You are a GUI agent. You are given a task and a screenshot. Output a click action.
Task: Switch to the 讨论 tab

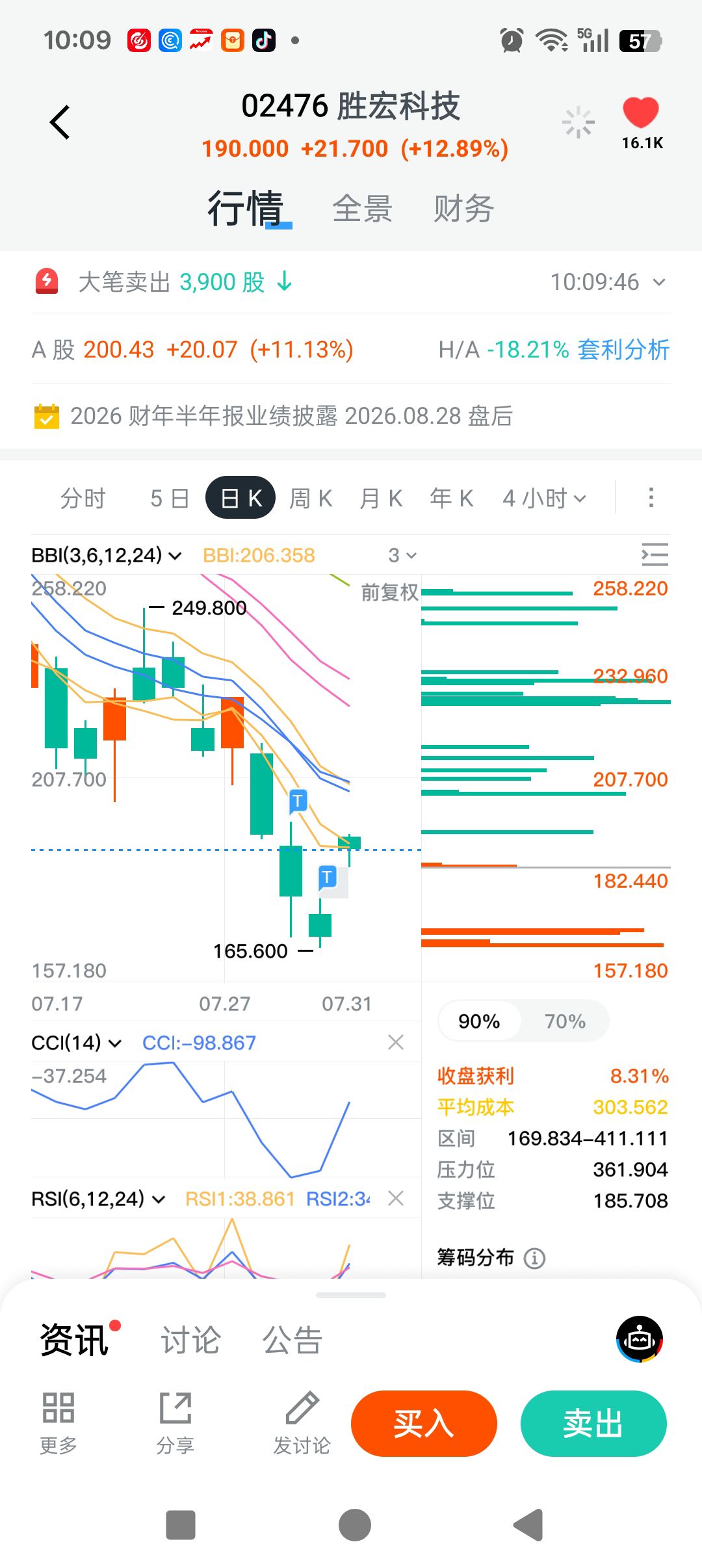coord(190,1340)
